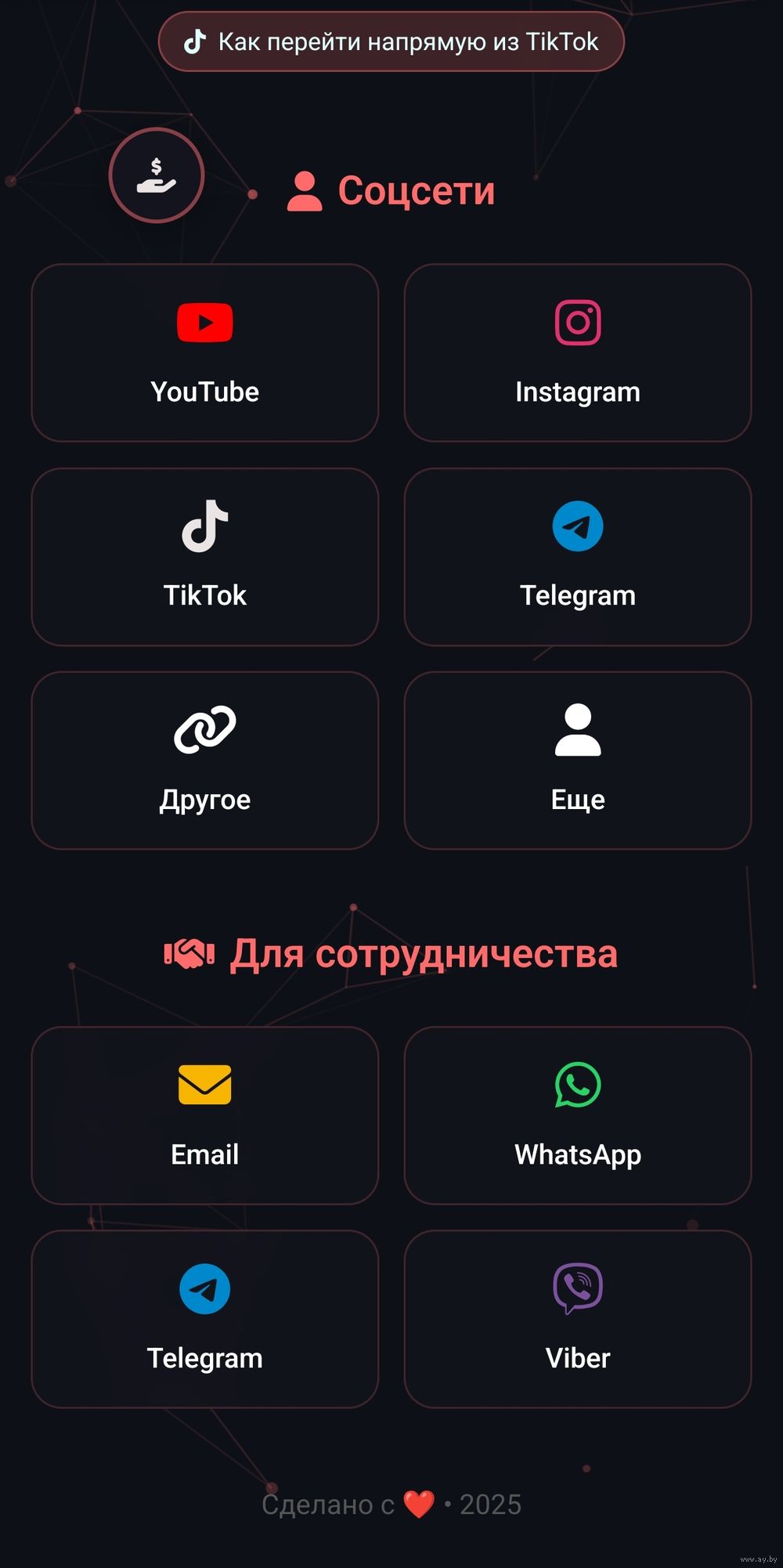The image size is (783, 1568).
Task: Open the TikTok link
Action: tap(205, 557)
